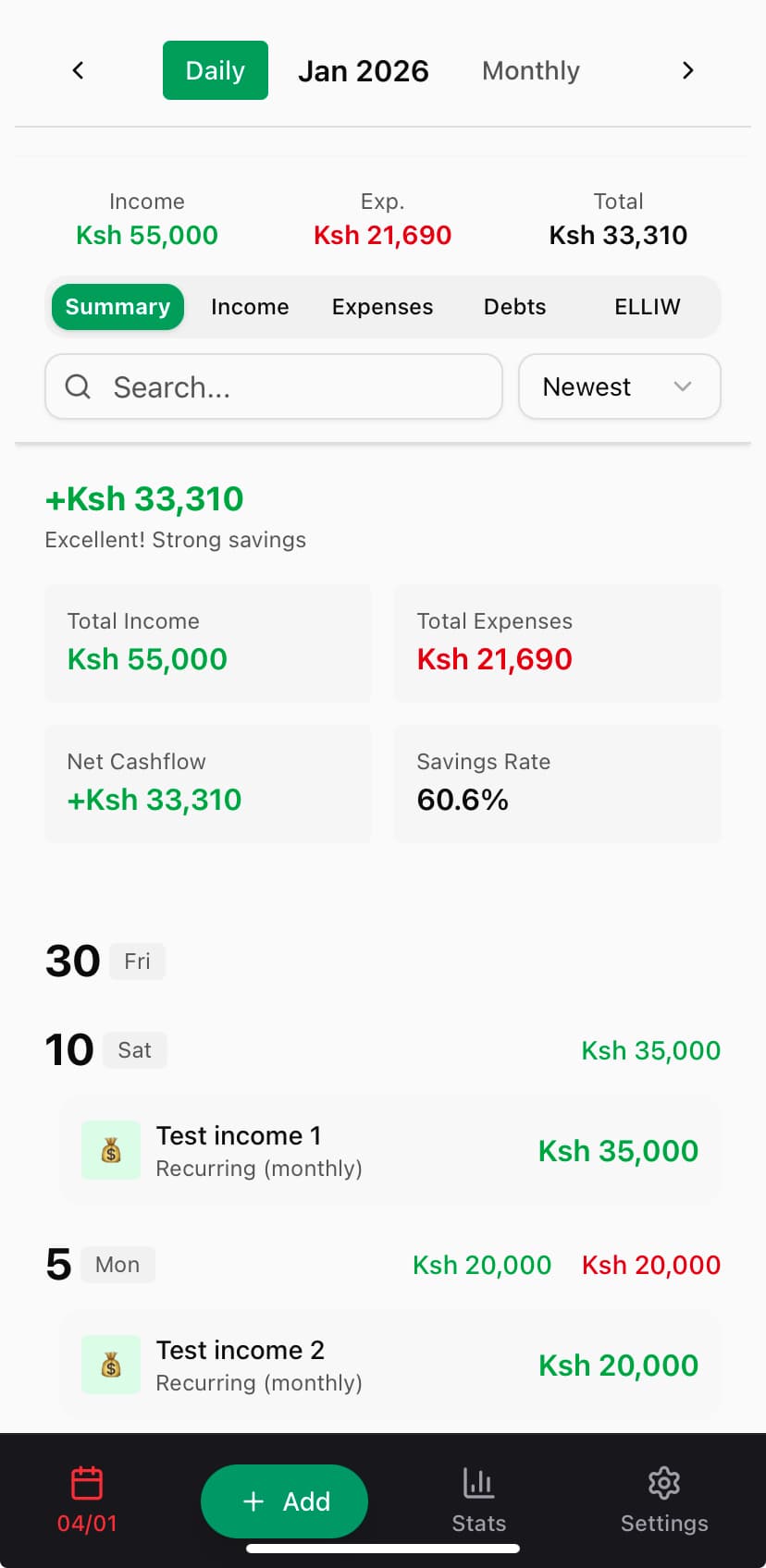Image resolution: width=766 pixels, height=1568 pixels.
Task: Tap the money bag icon for Test income 2
Action: pyautogui.click(x=111, y=1364)
